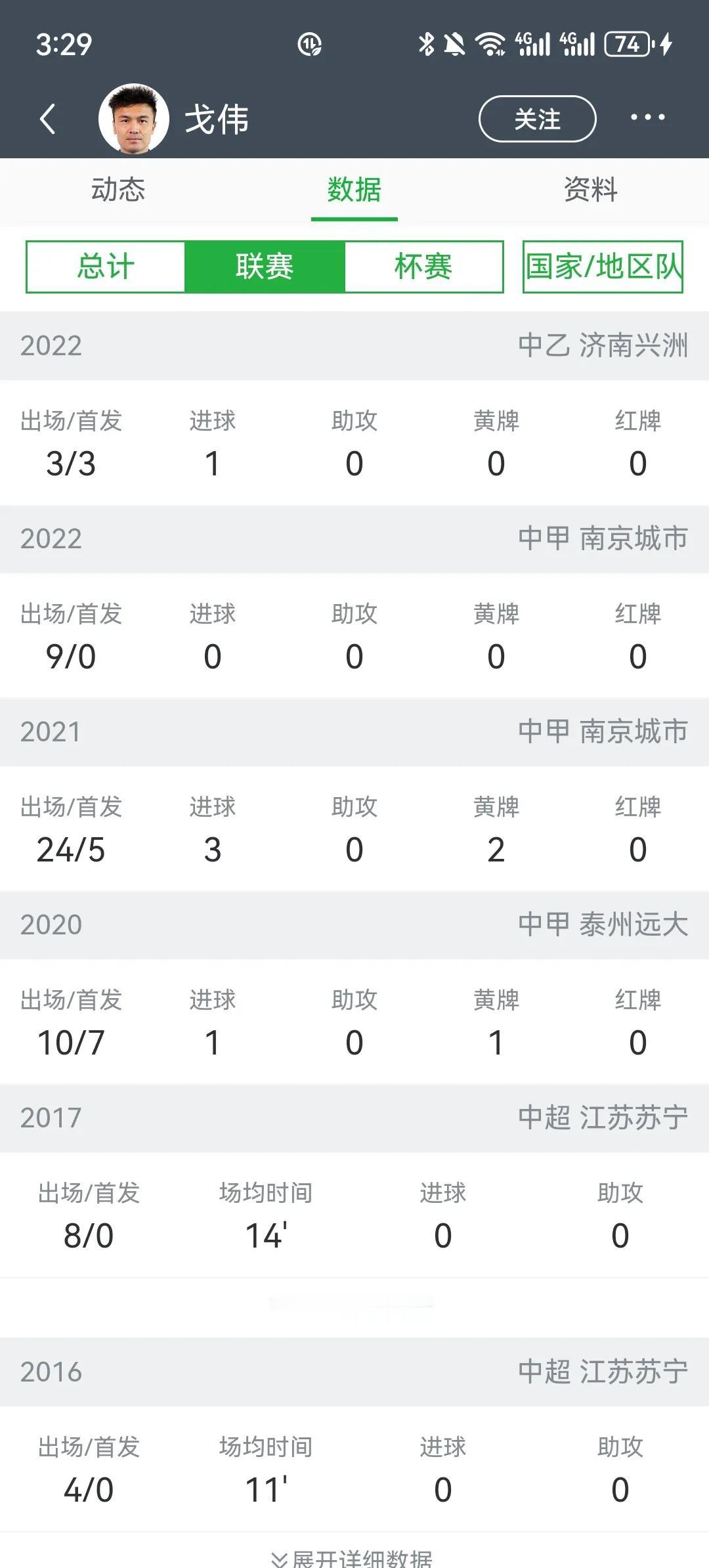
Task: Go back using the top-left arrow
Action: 48,119
